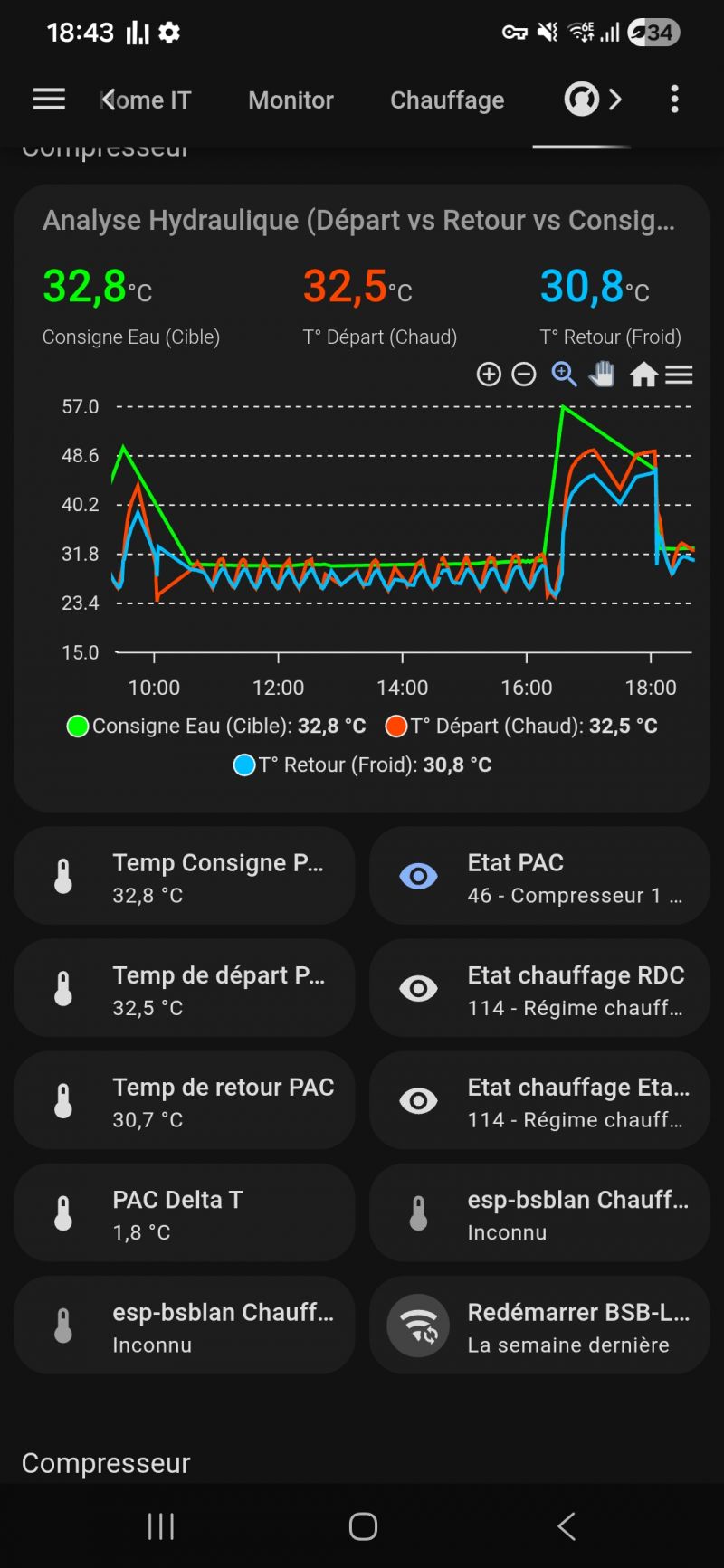Open the Temp de retour PAC tile

(x=185, y=1101)
